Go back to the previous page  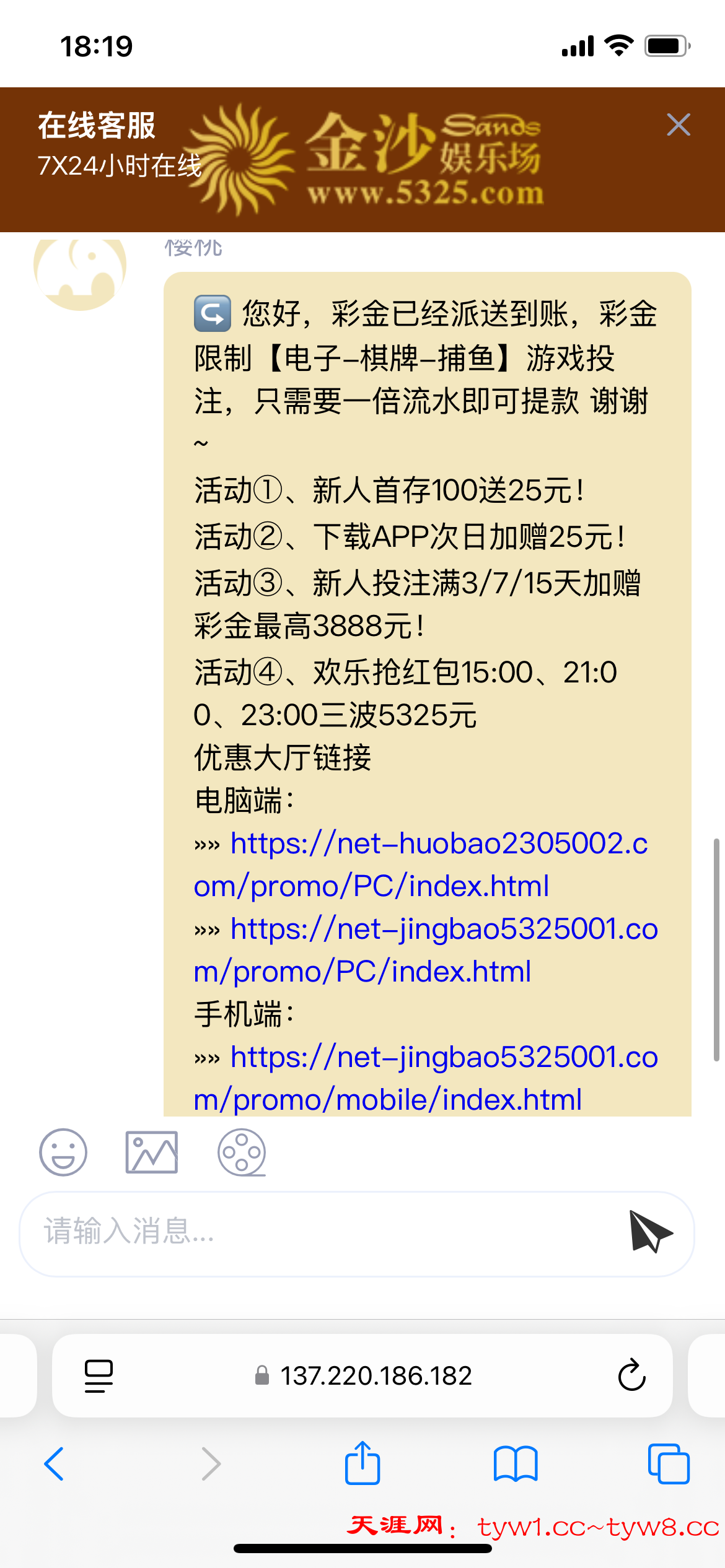[55, 1464]
